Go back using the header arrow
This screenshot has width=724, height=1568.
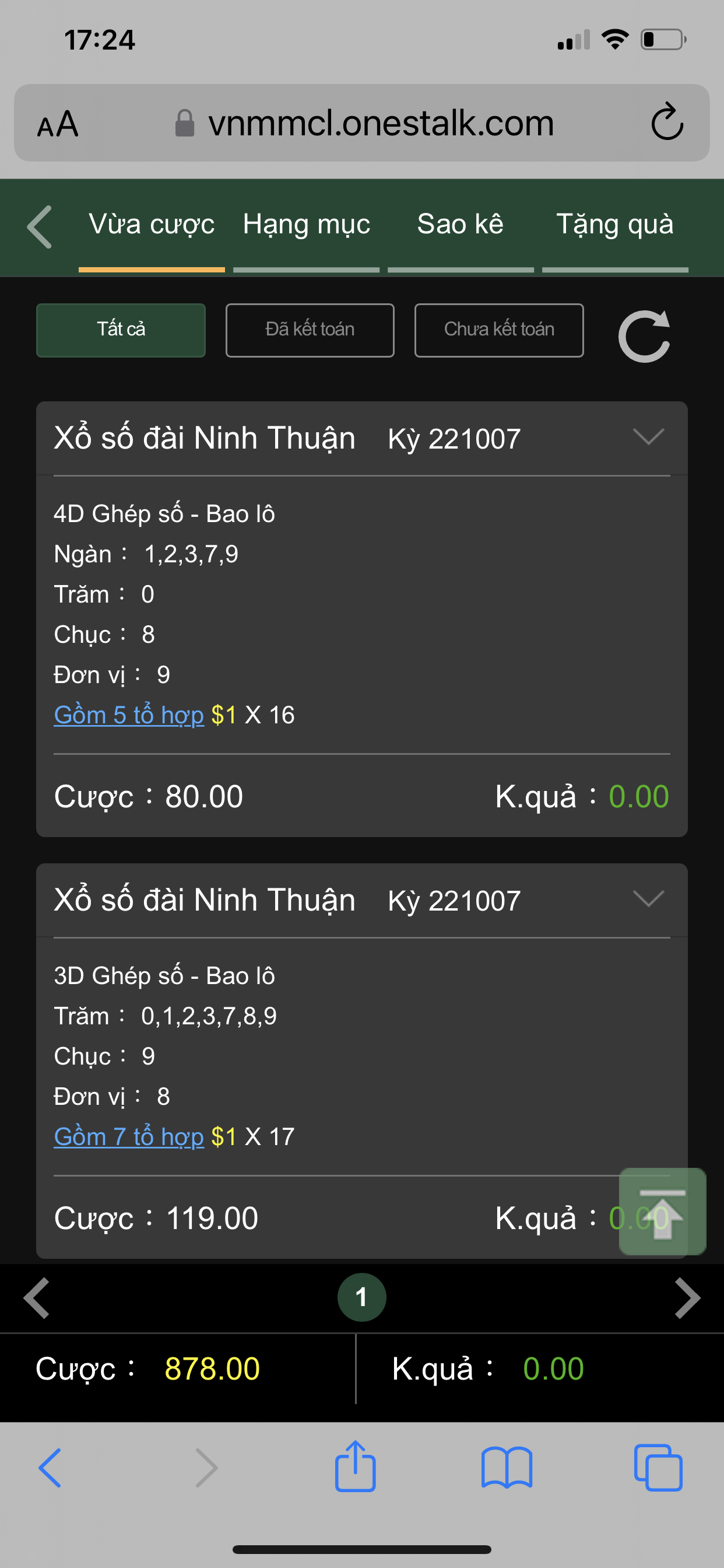tap(40, 226)
